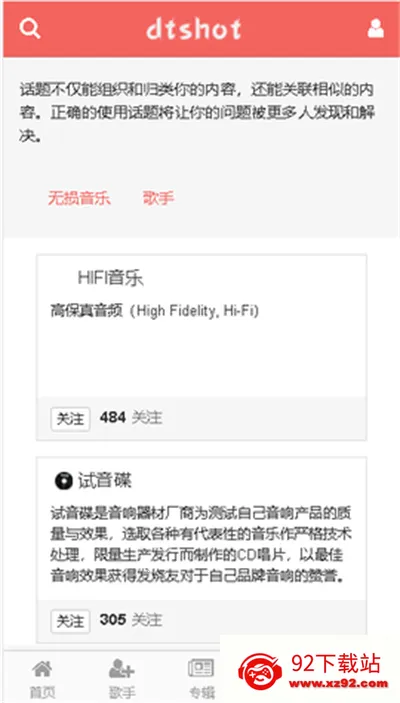Image resolution: width=400 pixels, height=703 pixels.
Task: Open the HIFI音乐 topic
Action: 110,278
